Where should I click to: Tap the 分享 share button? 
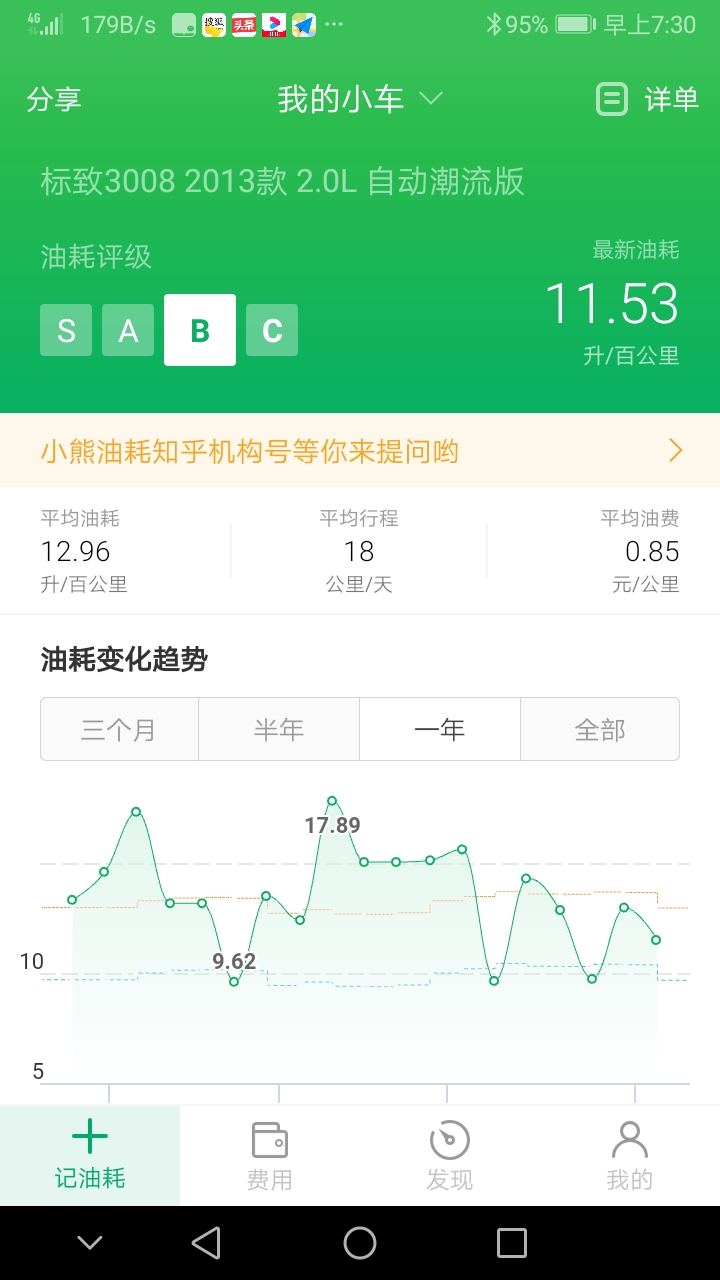pyautogui.click(x=53, y=99)
